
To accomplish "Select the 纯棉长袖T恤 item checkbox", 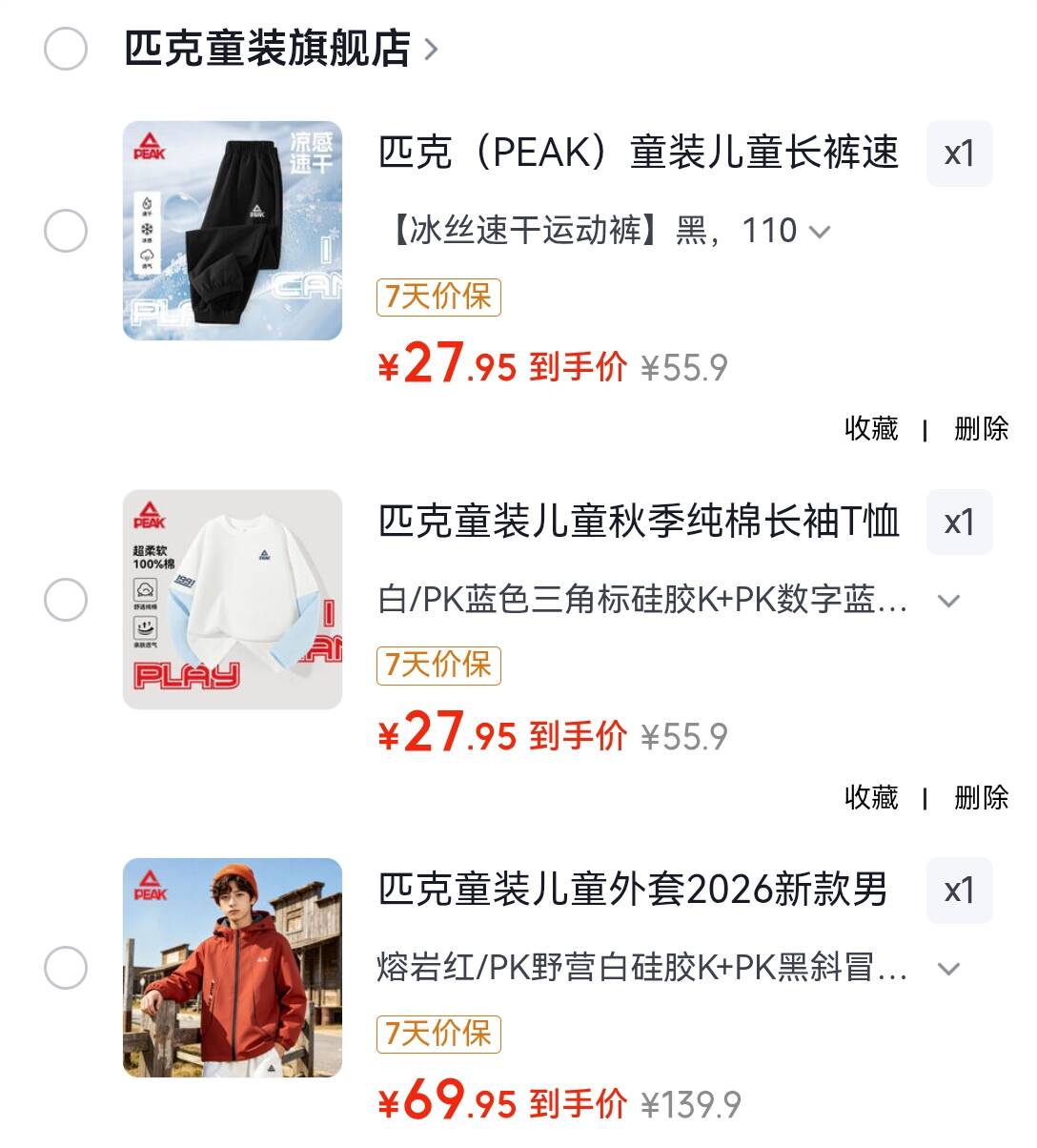I will point(66,600).
